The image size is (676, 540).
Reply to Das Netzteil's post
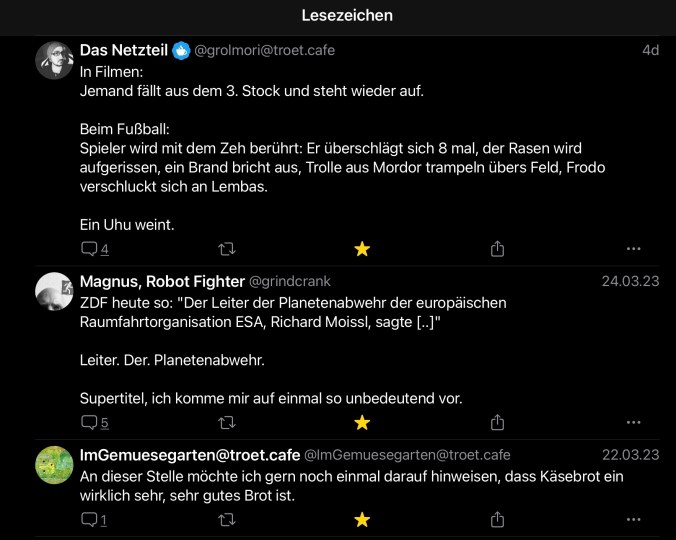89,249
